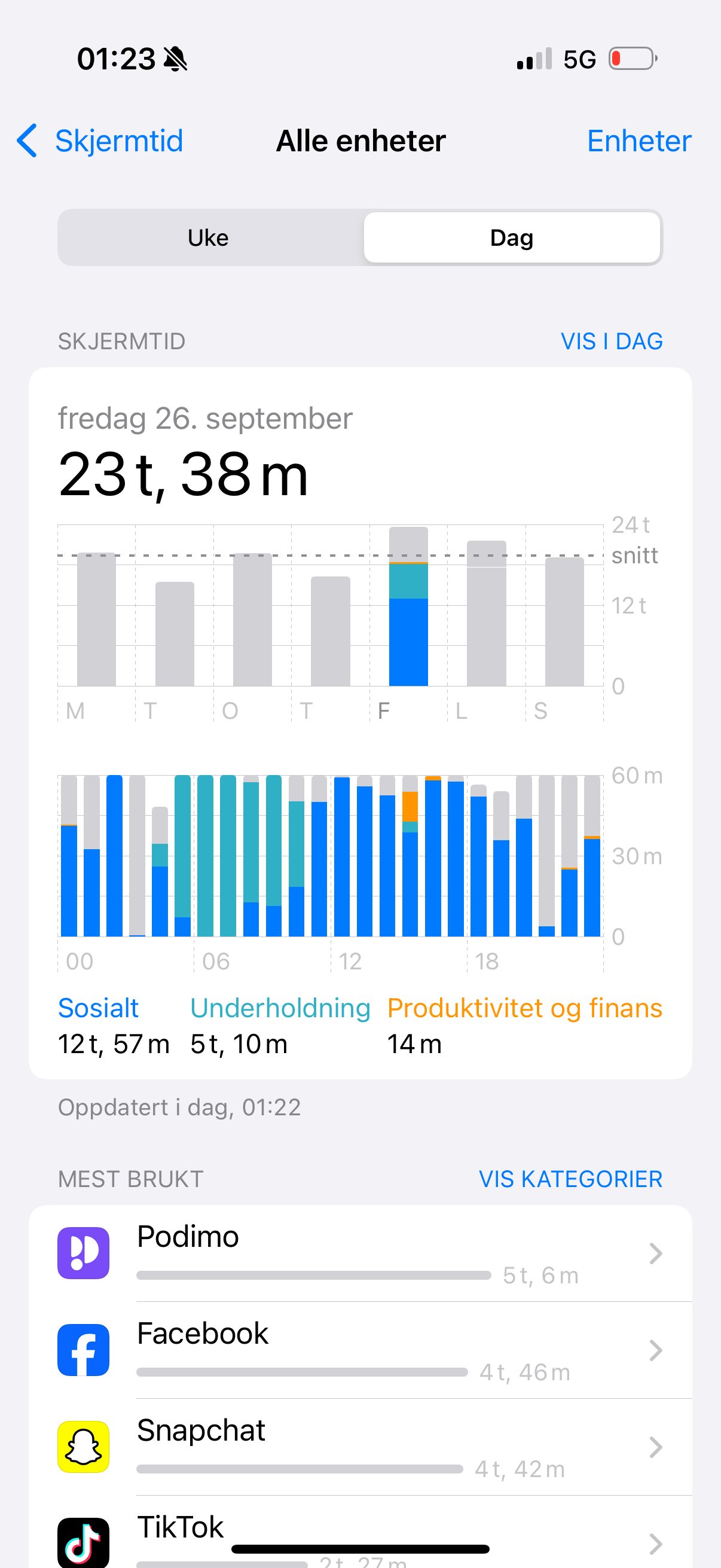Select Wednesday's bar in weekly chart
This screenshot has height=1568, width=721.
(252, 620)
